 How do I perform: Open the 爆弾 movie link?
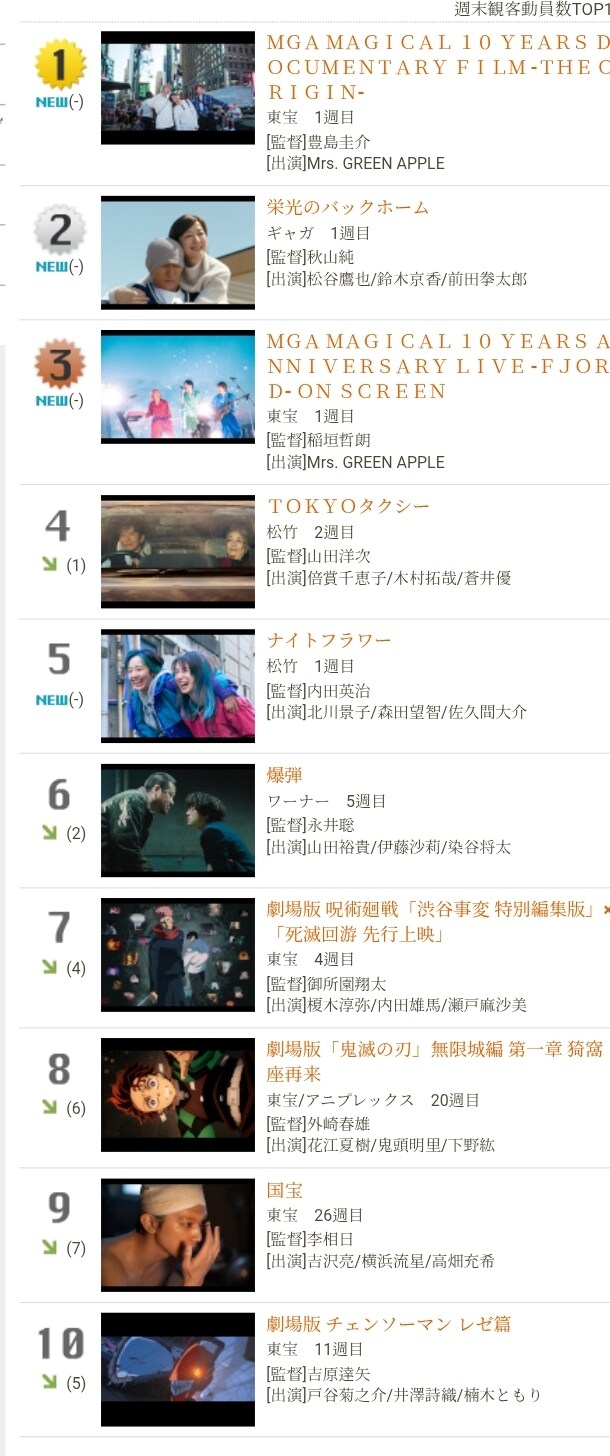[x=285, y=775]
